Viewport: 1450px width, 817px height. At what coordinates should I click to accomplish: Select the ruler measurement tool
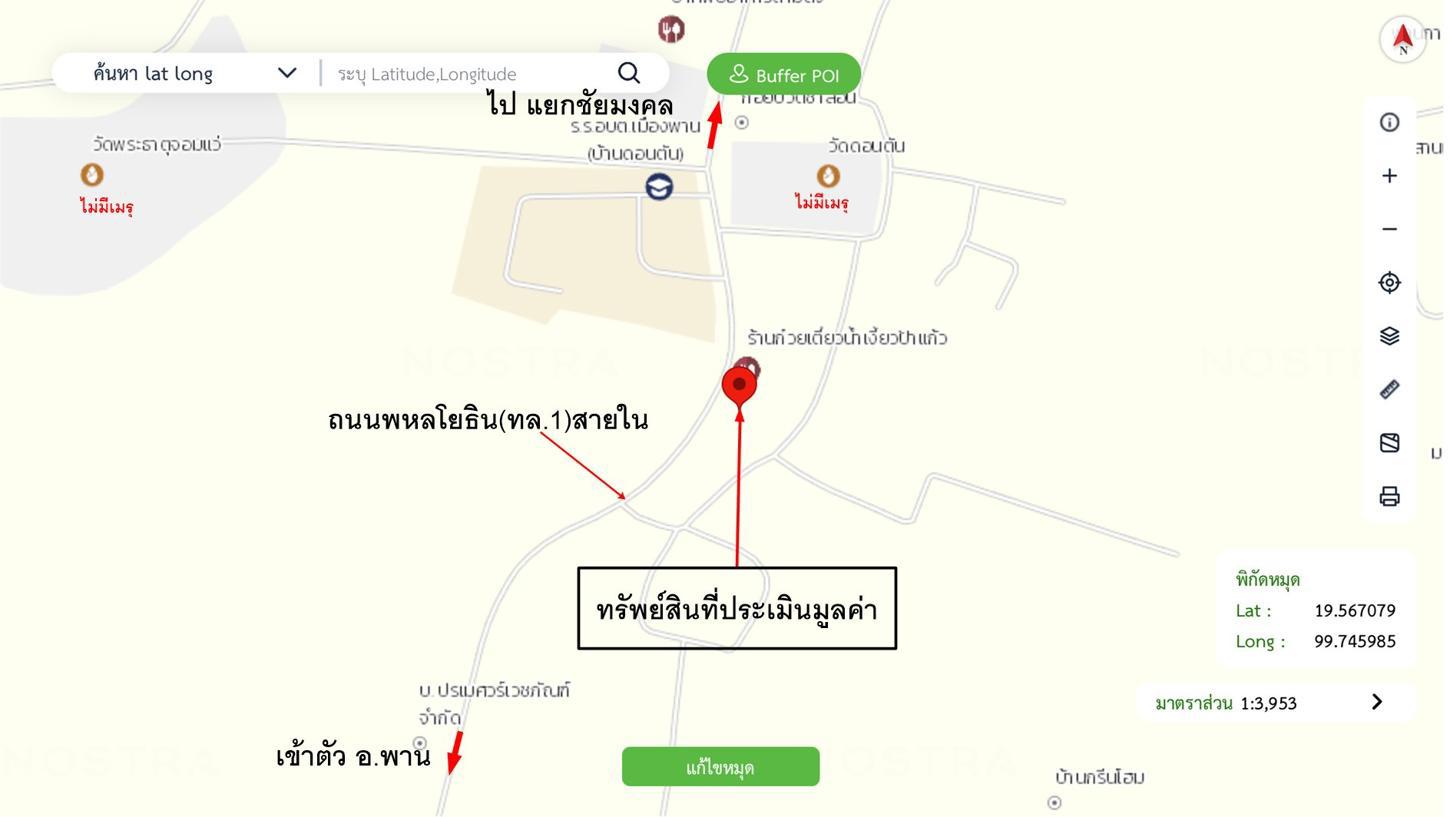point(1389,389)
